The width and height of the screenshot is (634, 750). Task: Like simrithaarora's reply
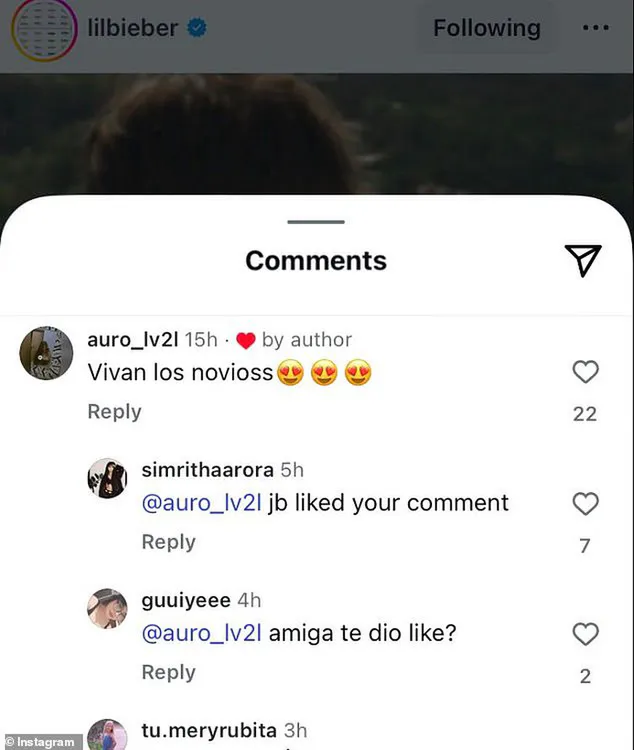(585, 504)
